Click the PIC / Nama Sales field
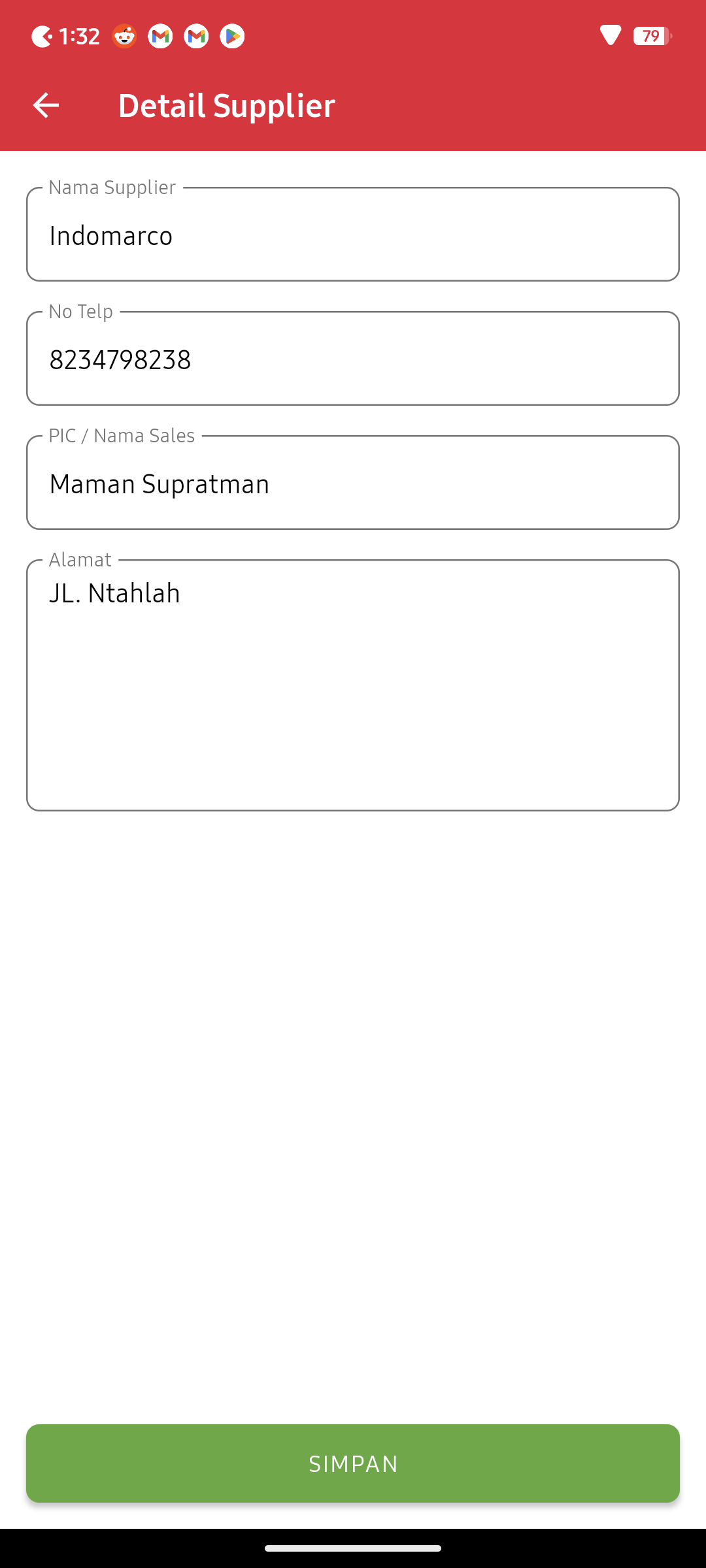This screenshot has height=1568, width=706. click(x=353, y=482)
